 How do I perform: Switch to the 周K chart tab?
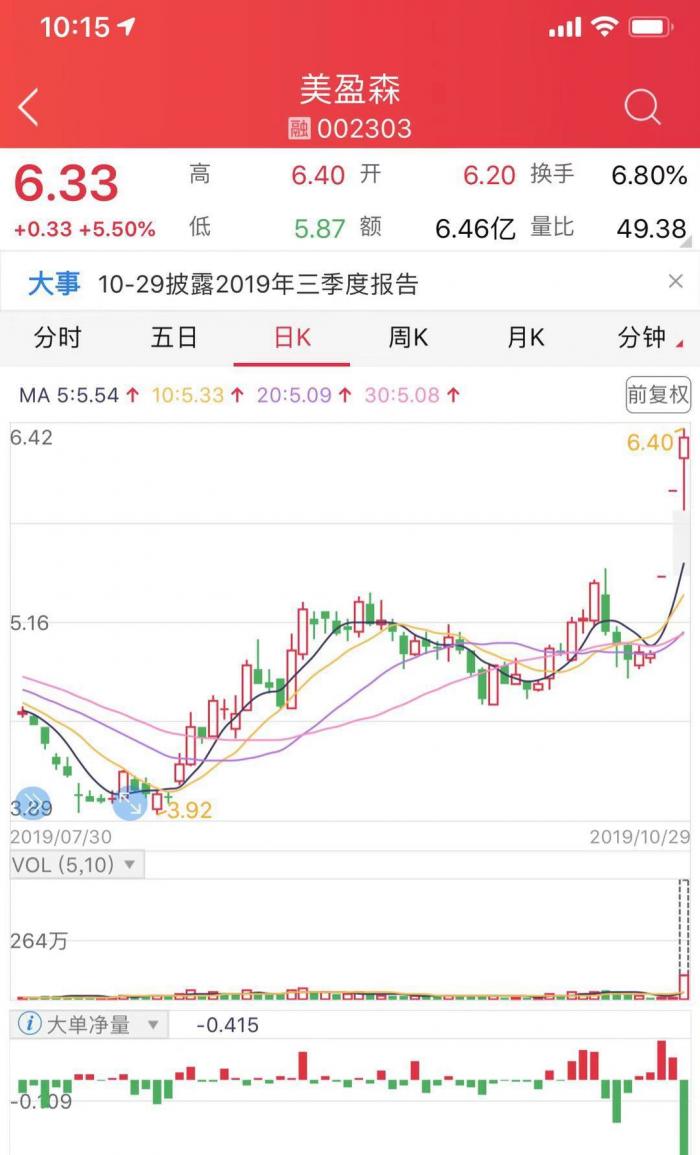pos(408,338)
